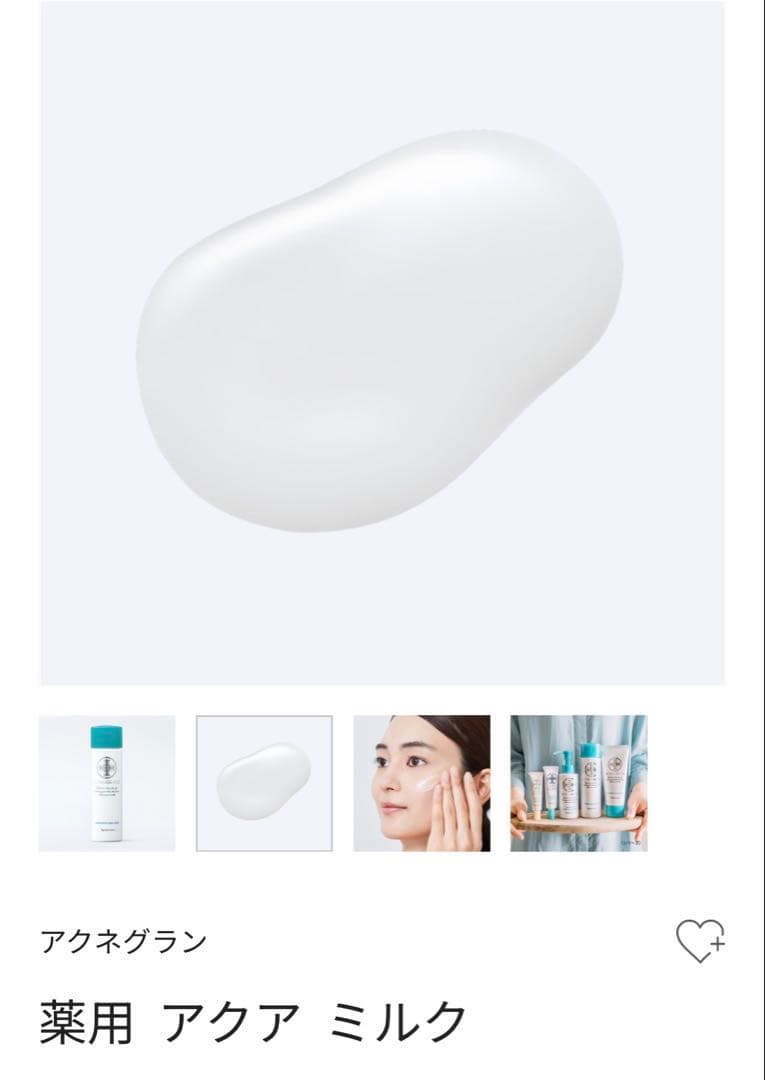Click the rightmost thumbnail with held products
765x1080 pixels.
578,783
